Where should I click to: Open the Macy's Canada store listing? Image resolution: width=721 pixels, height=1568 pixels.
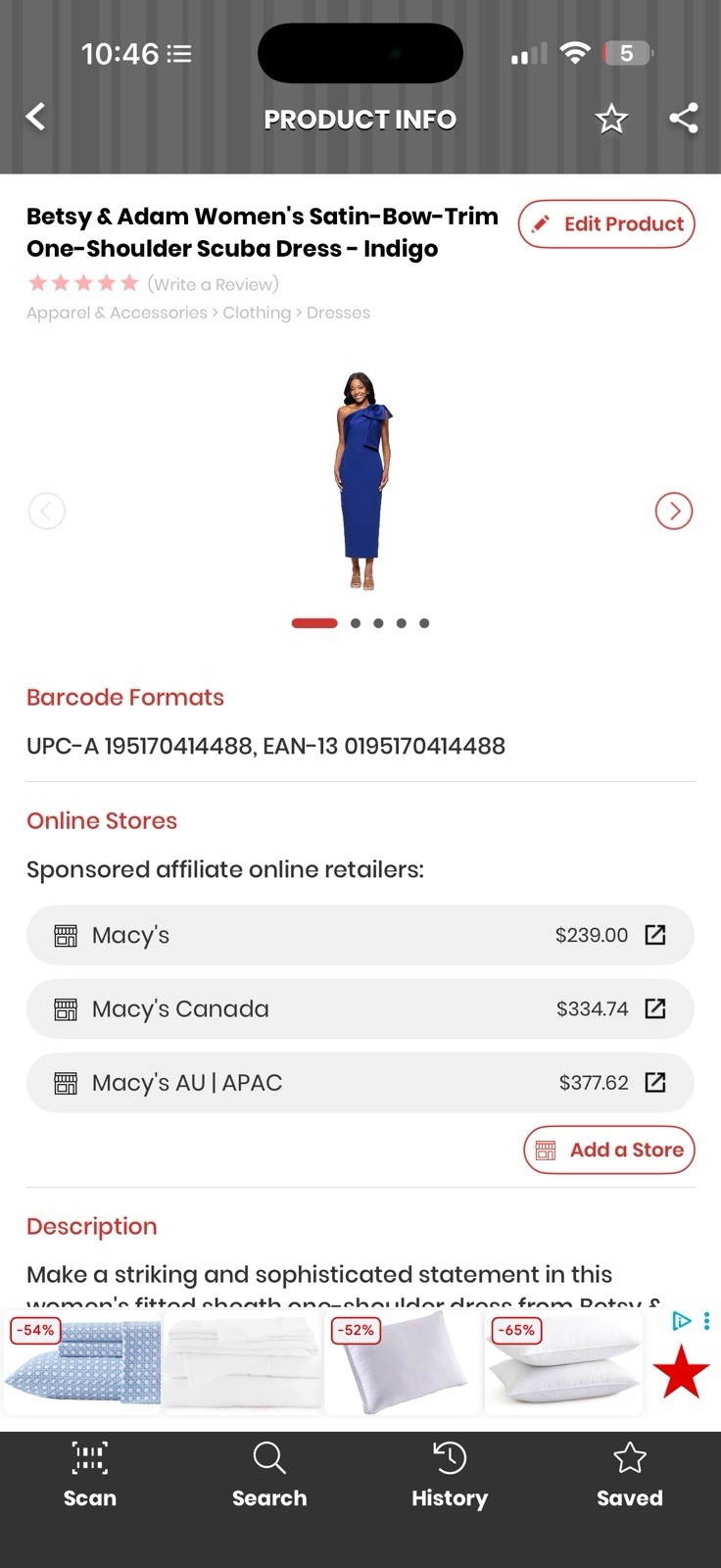tap(360, 1008)
